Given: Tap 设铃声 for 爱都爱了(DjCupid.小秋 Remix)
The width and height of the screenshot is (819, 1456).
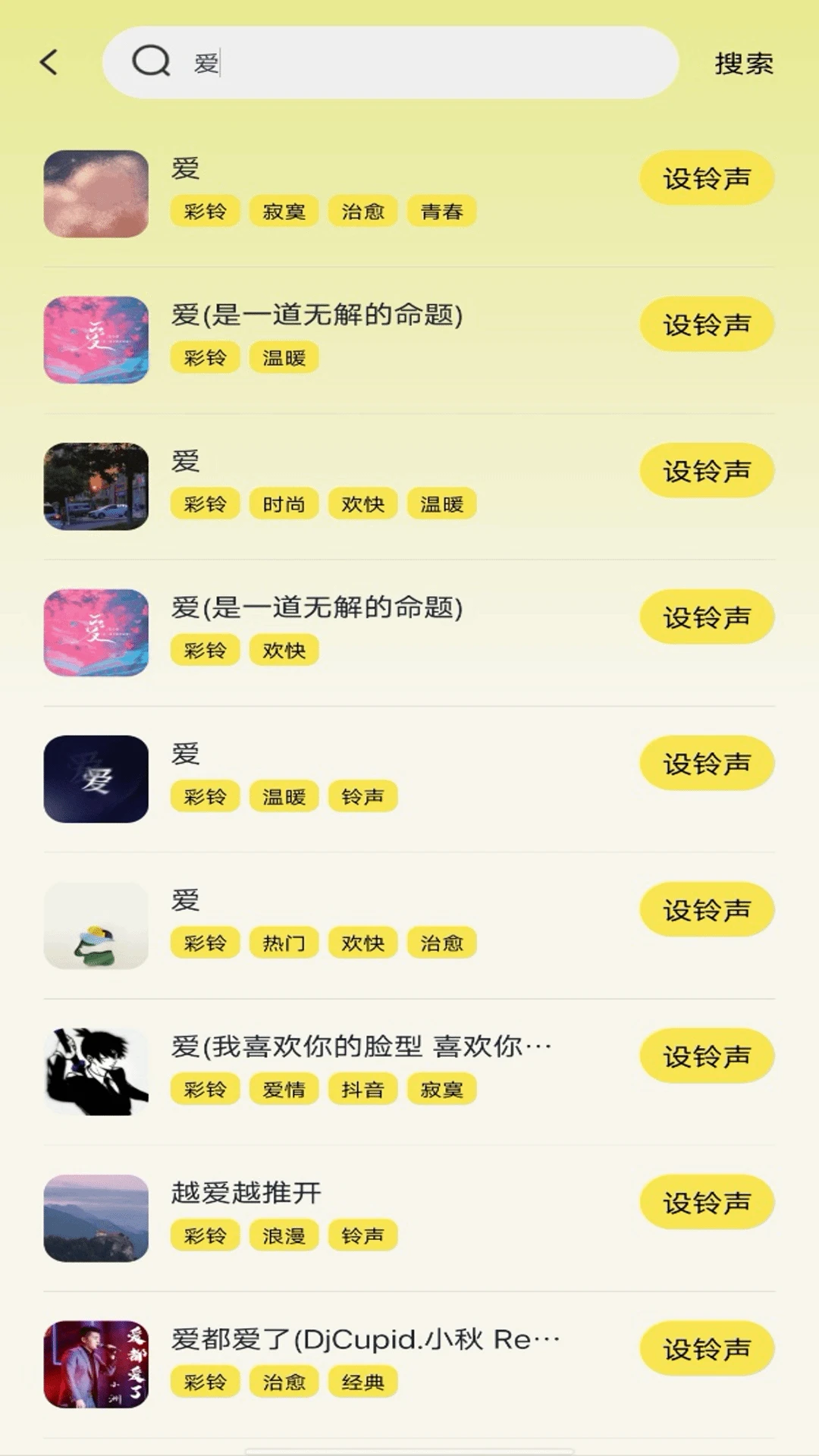Looking at the screenshot, I should coord(706,1348).
